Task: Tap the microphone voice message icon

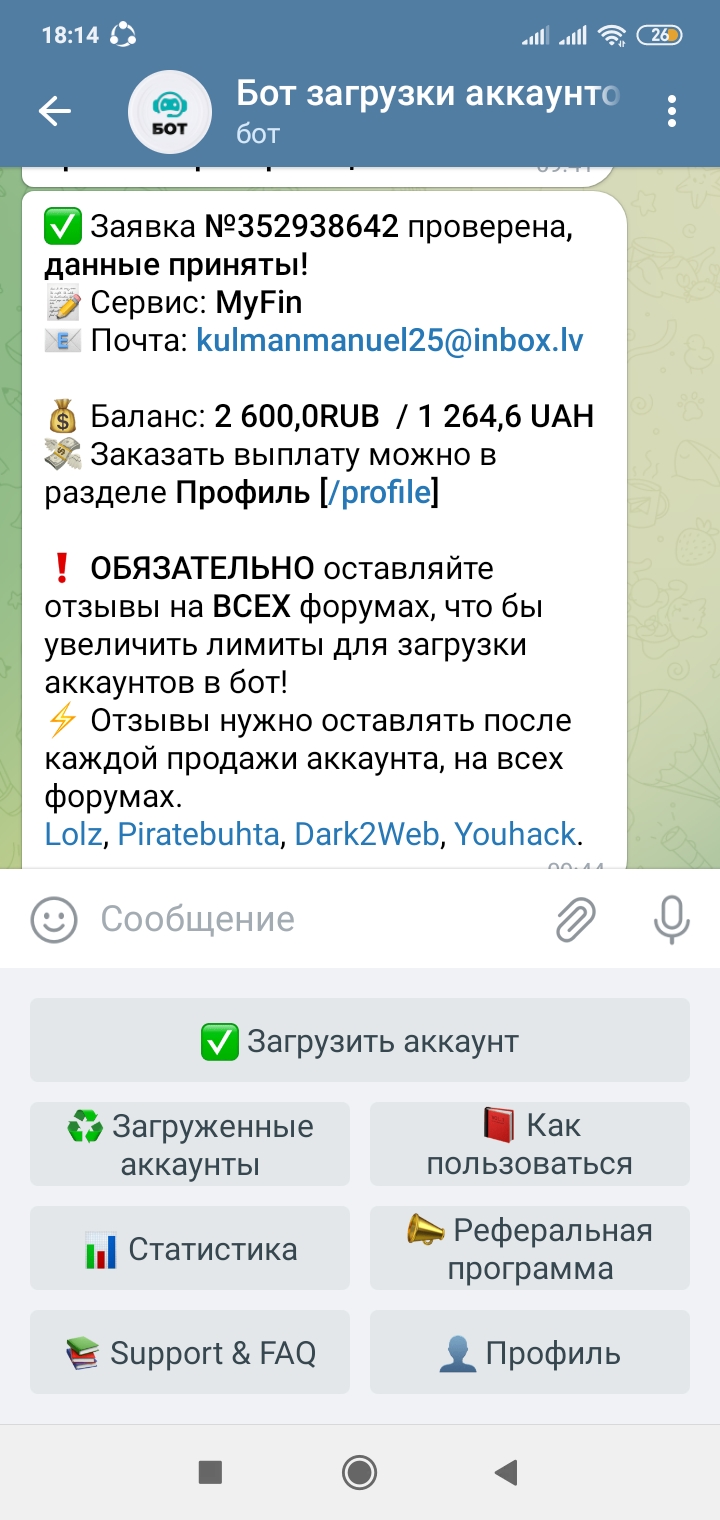Action: [x=671, y=919]
